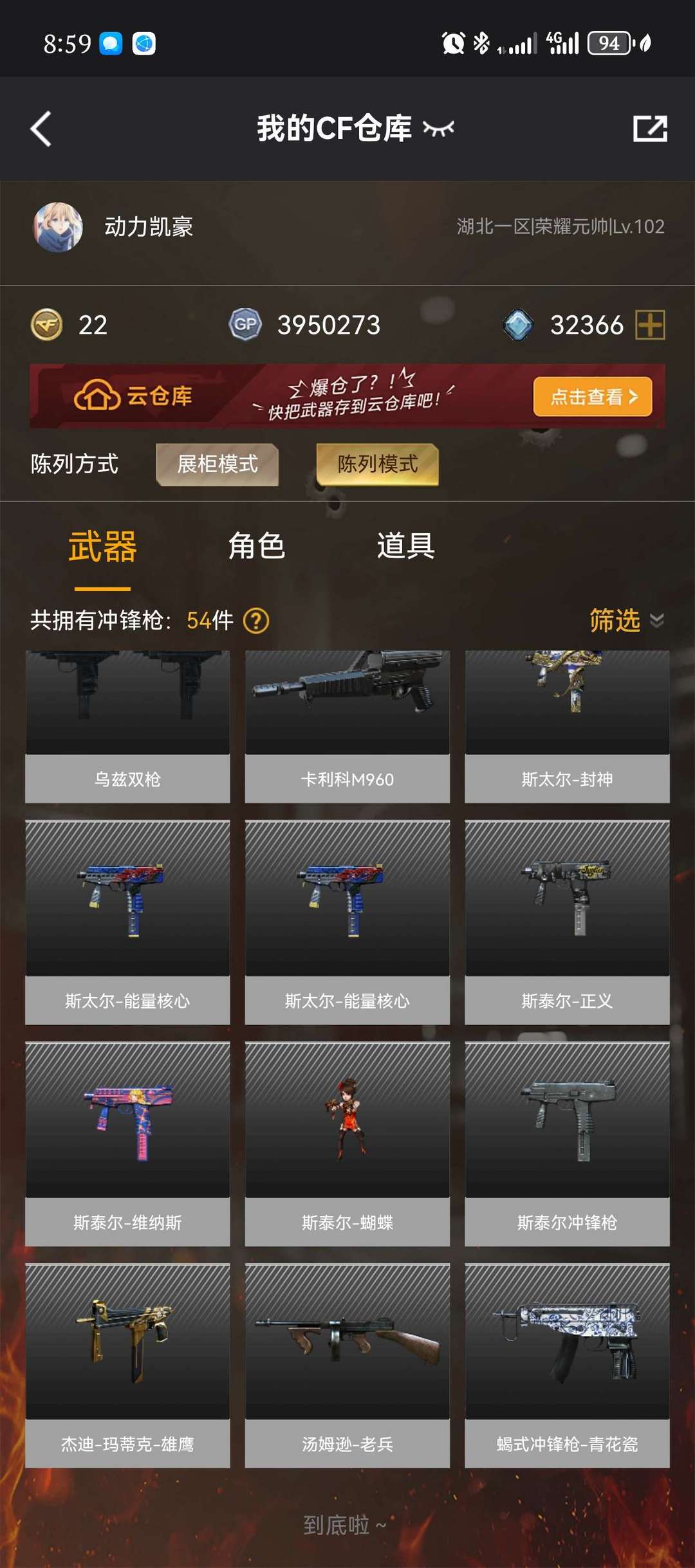This screenshot has height=1568, width=695.
Task: Open the 武器 tab
Action: (102, 547)
